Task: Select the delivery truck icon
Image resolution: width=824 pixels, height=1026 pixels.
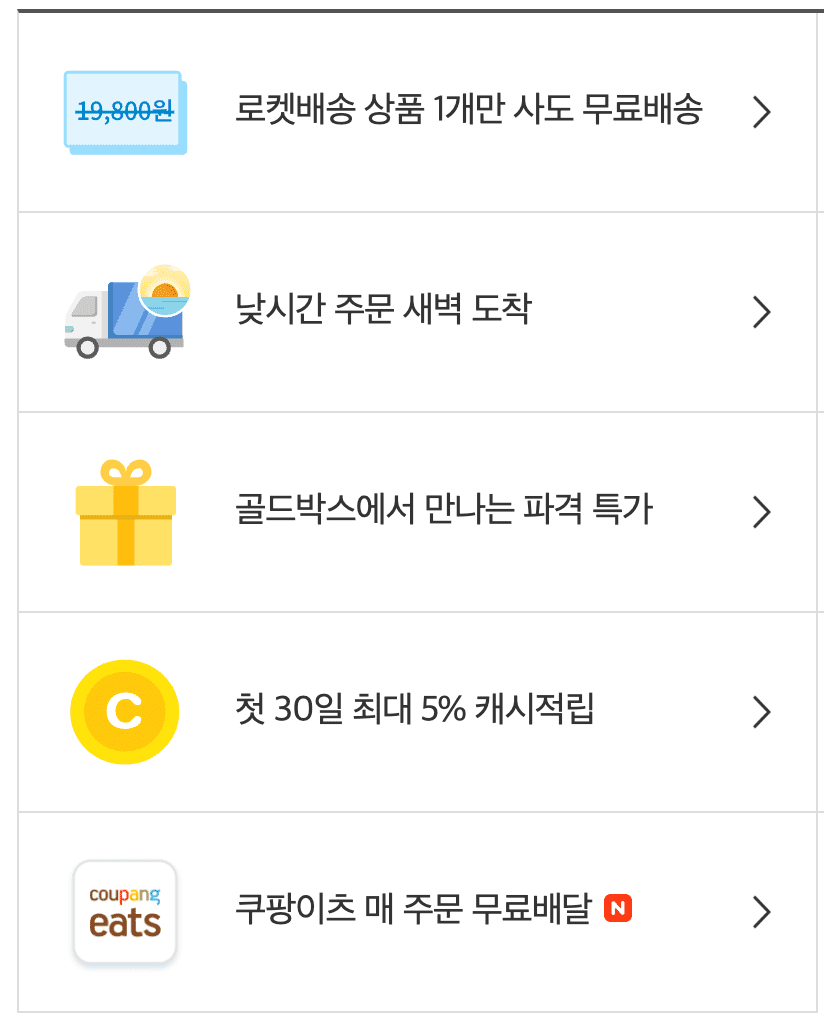Action: click(x=124, y=312)
